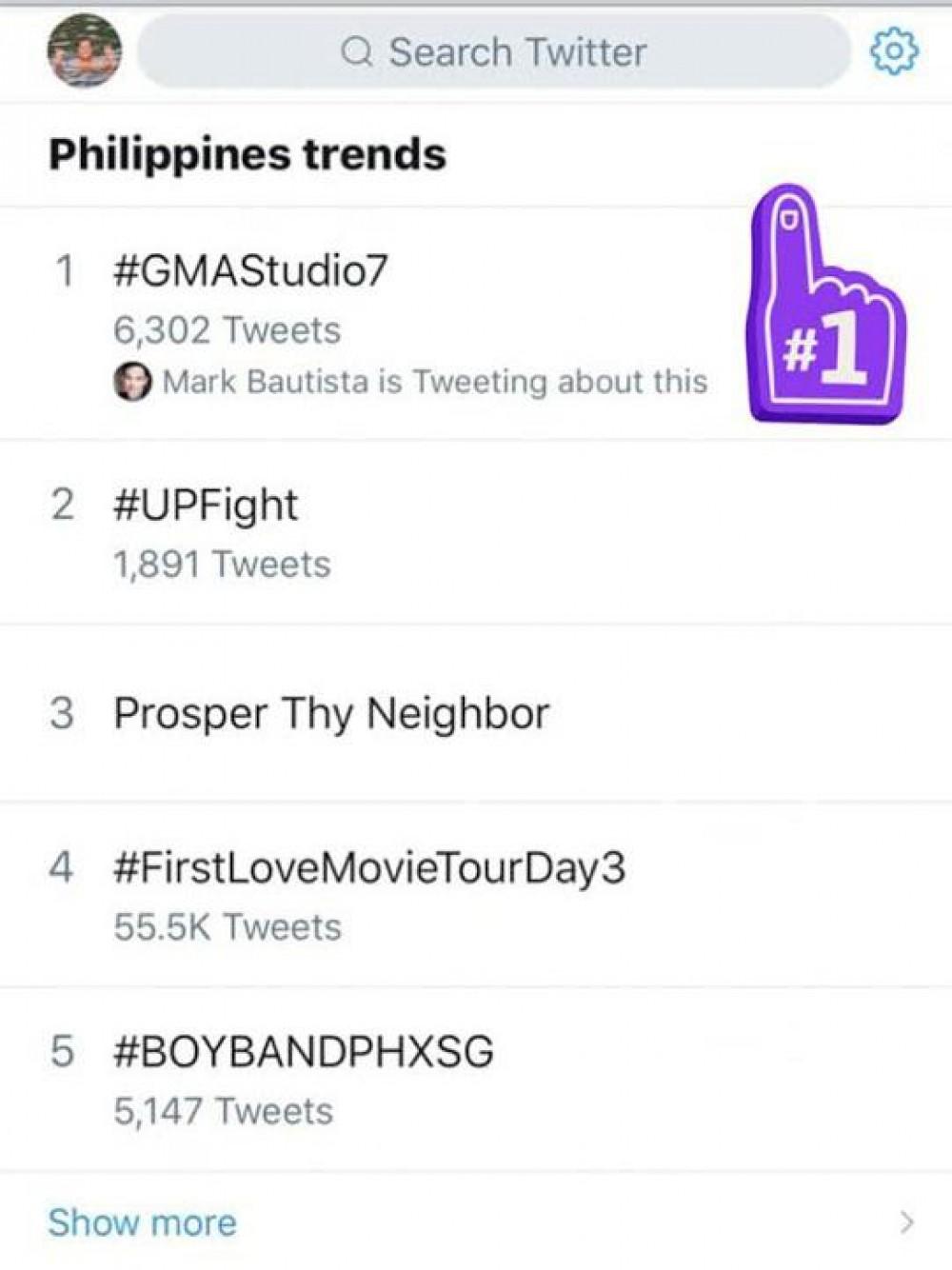
Task: Open the #GMAStudio7 trend
Action: pos(251,271)
